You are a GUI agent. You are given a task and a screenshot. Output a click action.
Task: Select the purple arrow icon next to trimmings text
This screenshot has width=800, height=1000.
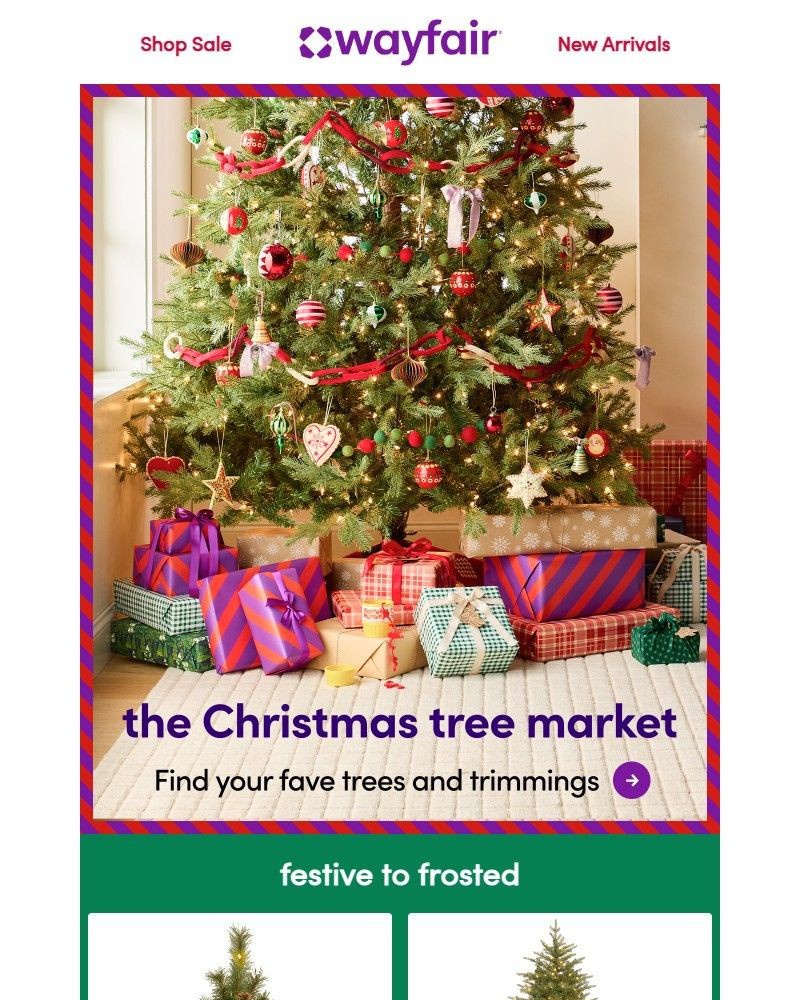coord(633,781)
